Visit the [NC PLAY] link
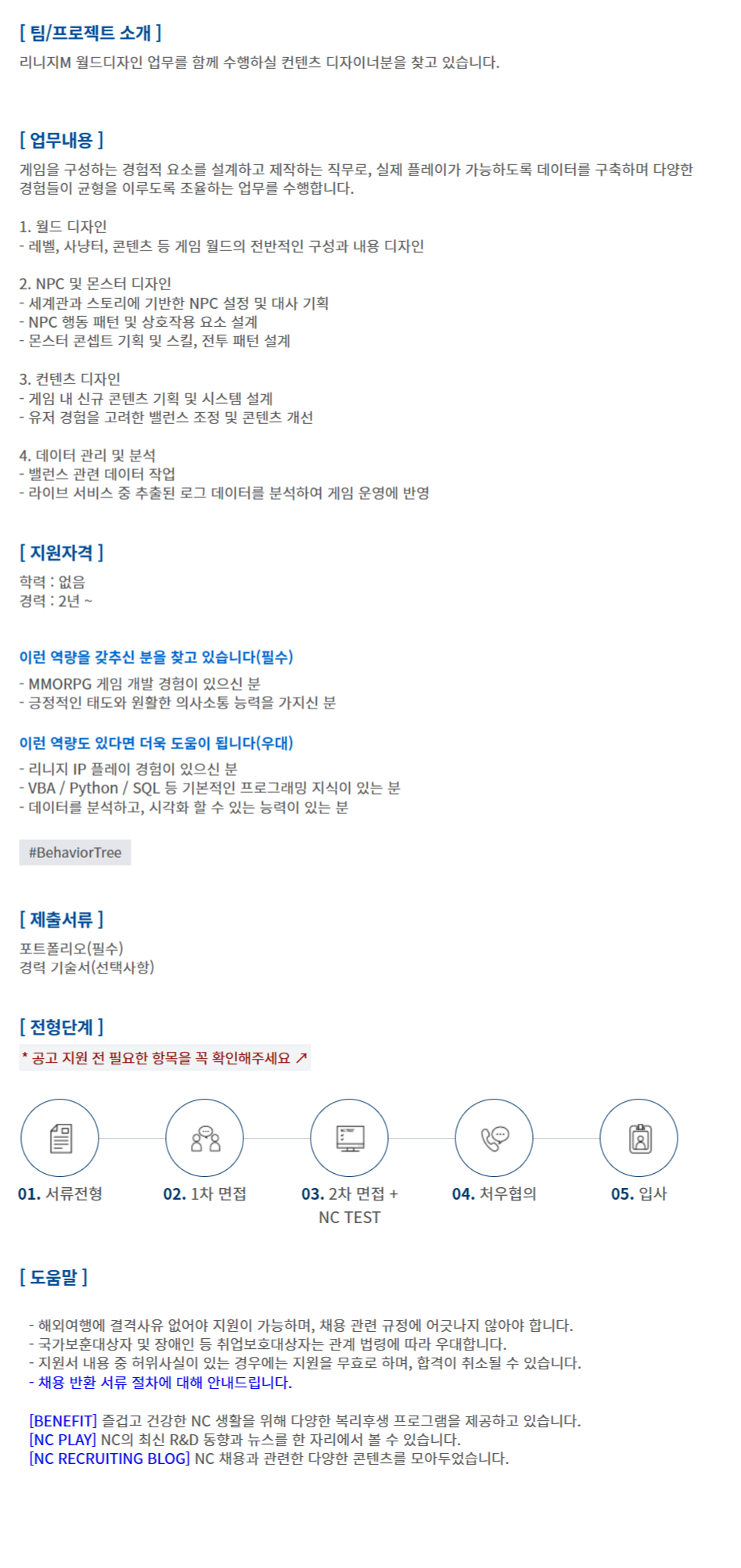This screenshot has width=741, height=1568. [x=63, y=1440]
